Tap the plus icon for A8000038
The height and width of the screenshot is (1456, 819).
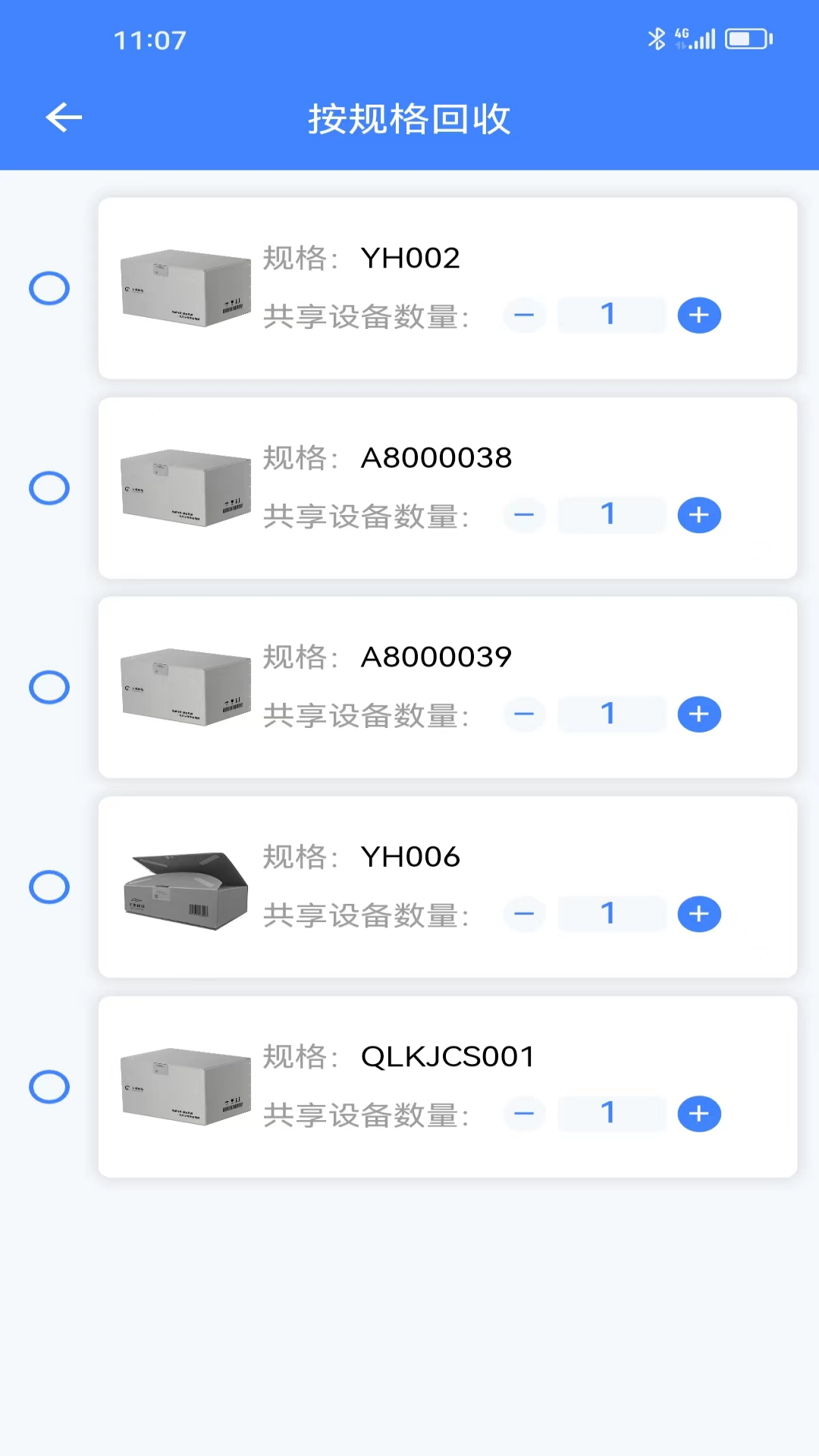698,514
